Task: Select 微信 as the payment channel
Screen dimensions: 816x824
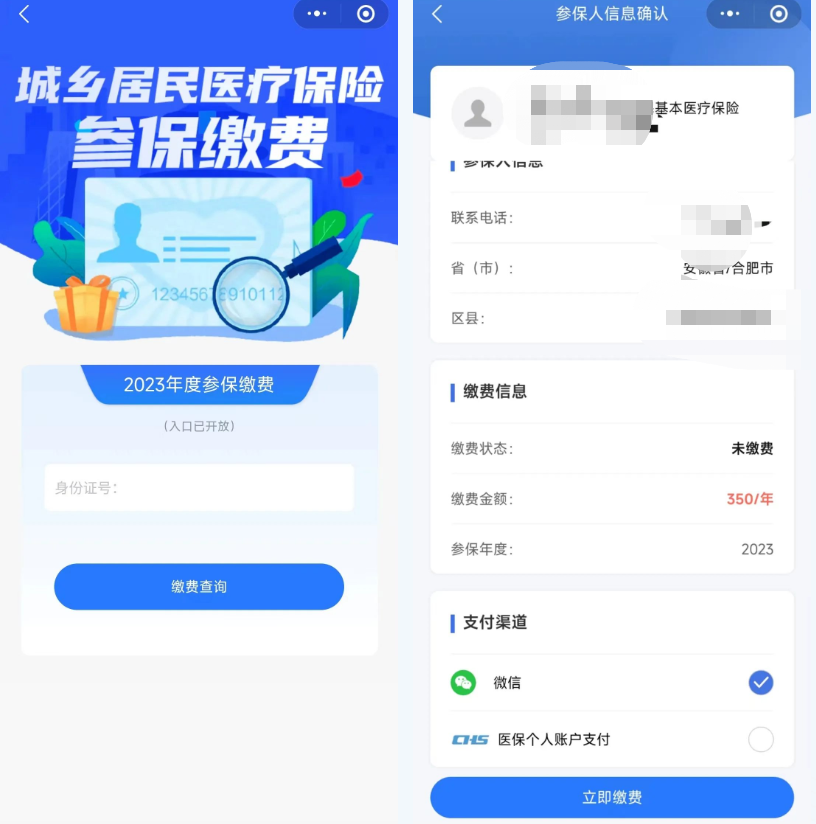Action: (760, 683)
